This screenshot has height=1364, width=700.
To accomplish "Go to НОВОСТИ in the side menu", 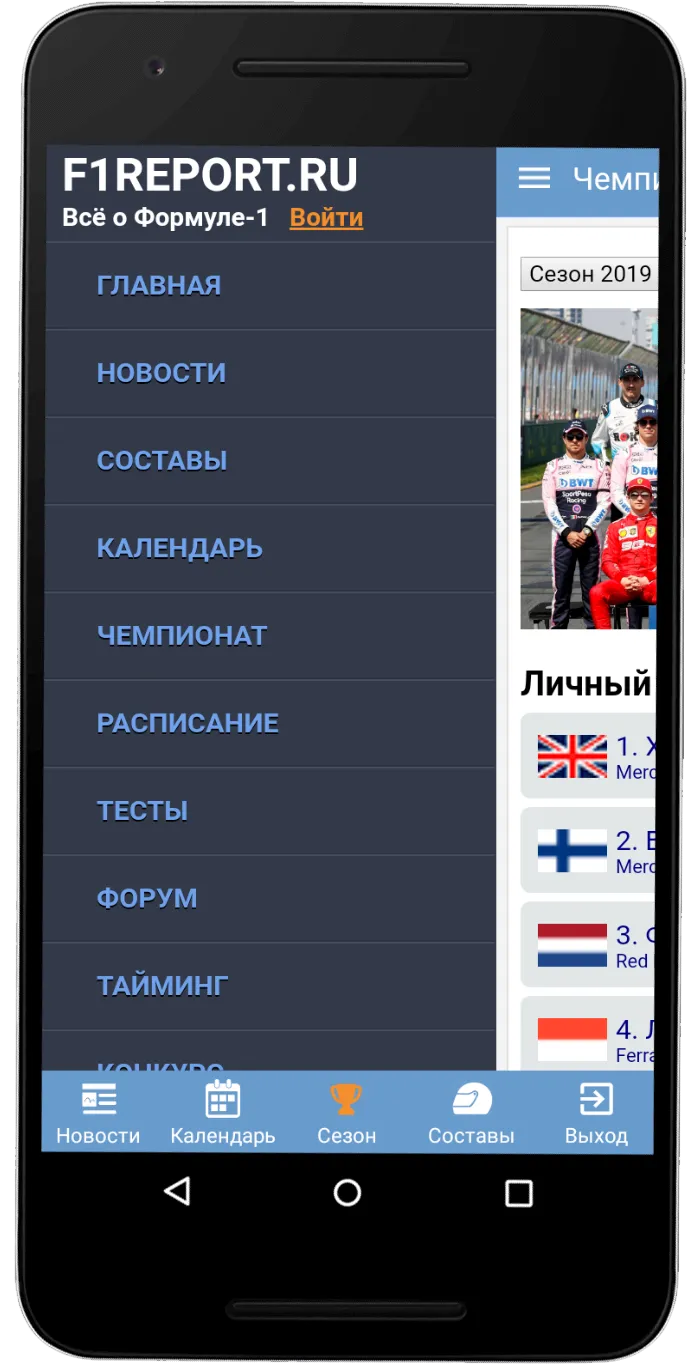I will coord(270,374).
